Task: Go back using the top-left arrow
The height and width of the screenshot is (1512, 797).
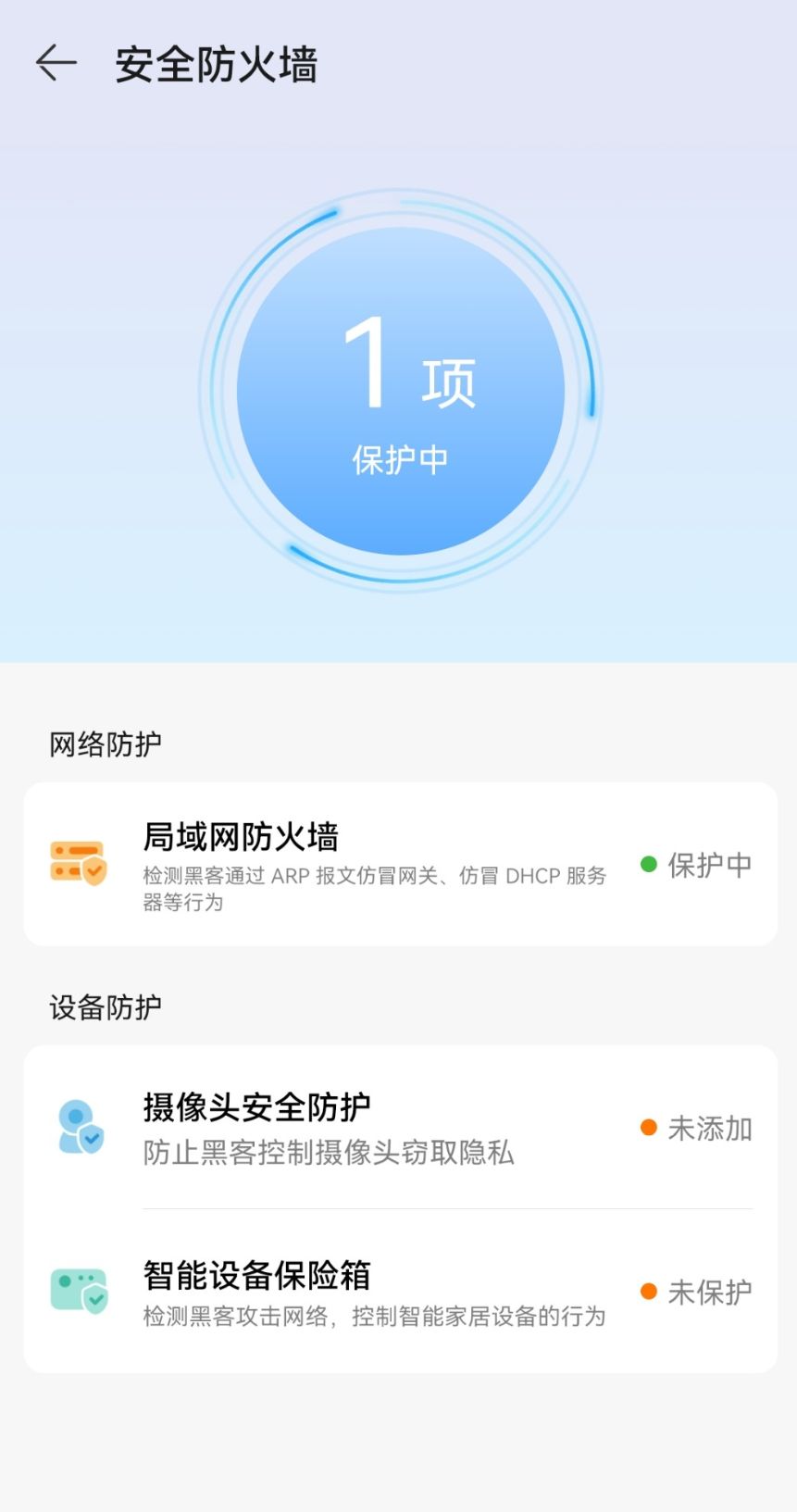Action: tap(56, 64)
